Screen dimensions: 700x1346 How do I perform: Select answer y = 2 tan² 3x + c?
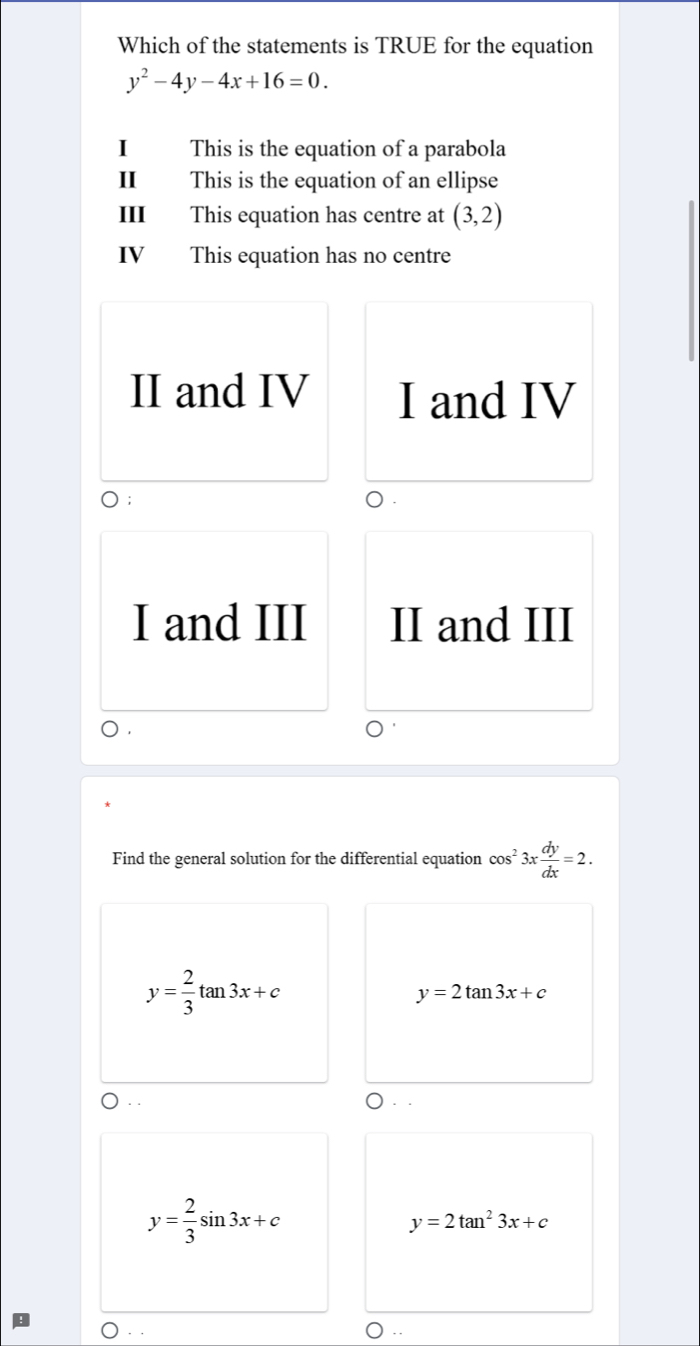pyautogui.click(x=374, y=1332)
